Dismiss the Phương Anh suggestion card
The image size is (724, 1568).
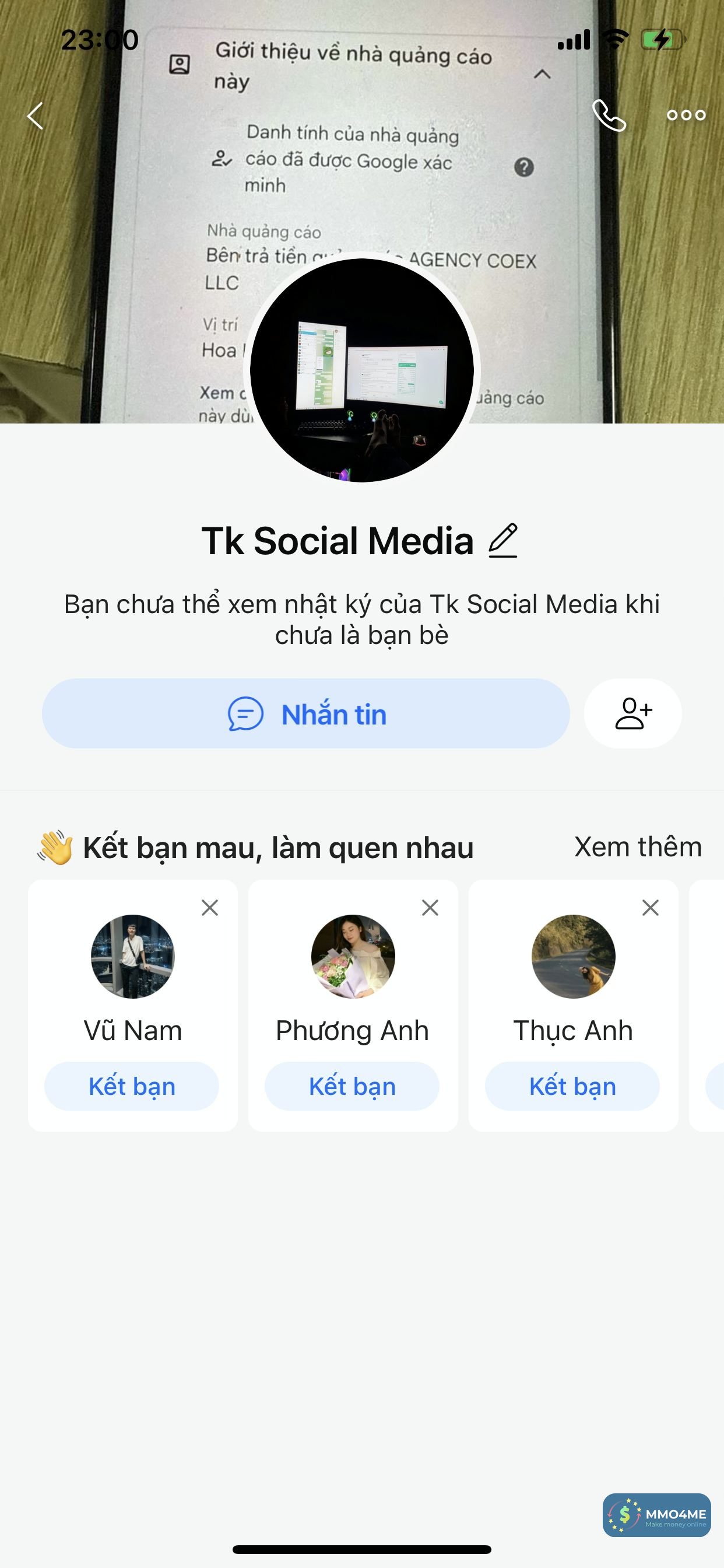[x=430, y=908]
